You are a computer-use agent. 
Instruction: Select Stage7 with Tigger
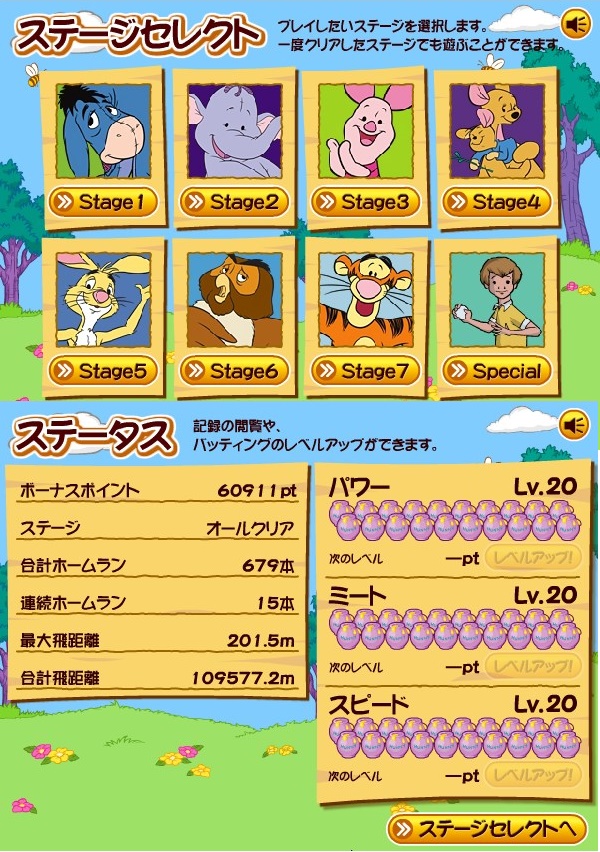(x=365, y=372)
